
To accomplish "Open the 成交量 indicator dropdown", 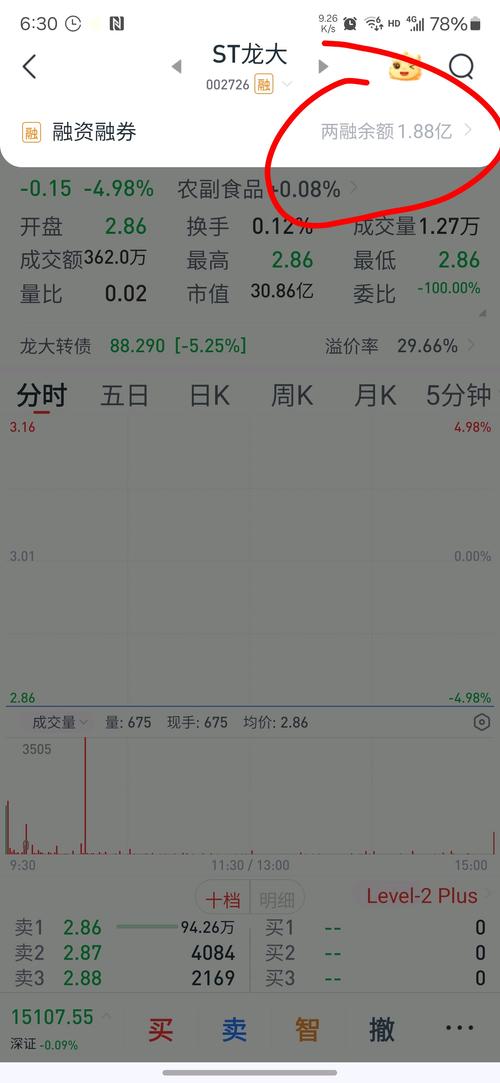I will pyautogui.click(x=60, y=722).
